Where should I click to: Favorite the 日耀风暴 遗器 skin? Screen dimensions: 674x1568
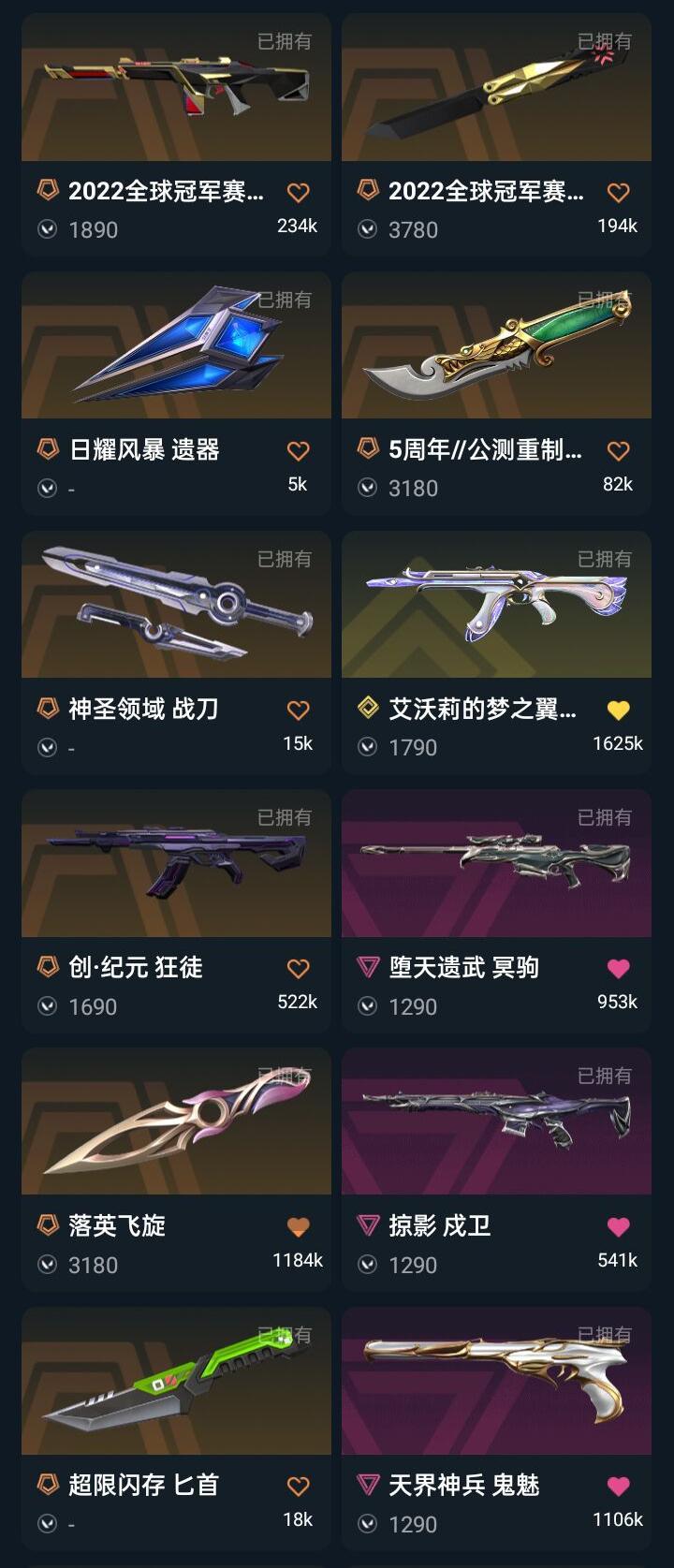coord(298,450)
